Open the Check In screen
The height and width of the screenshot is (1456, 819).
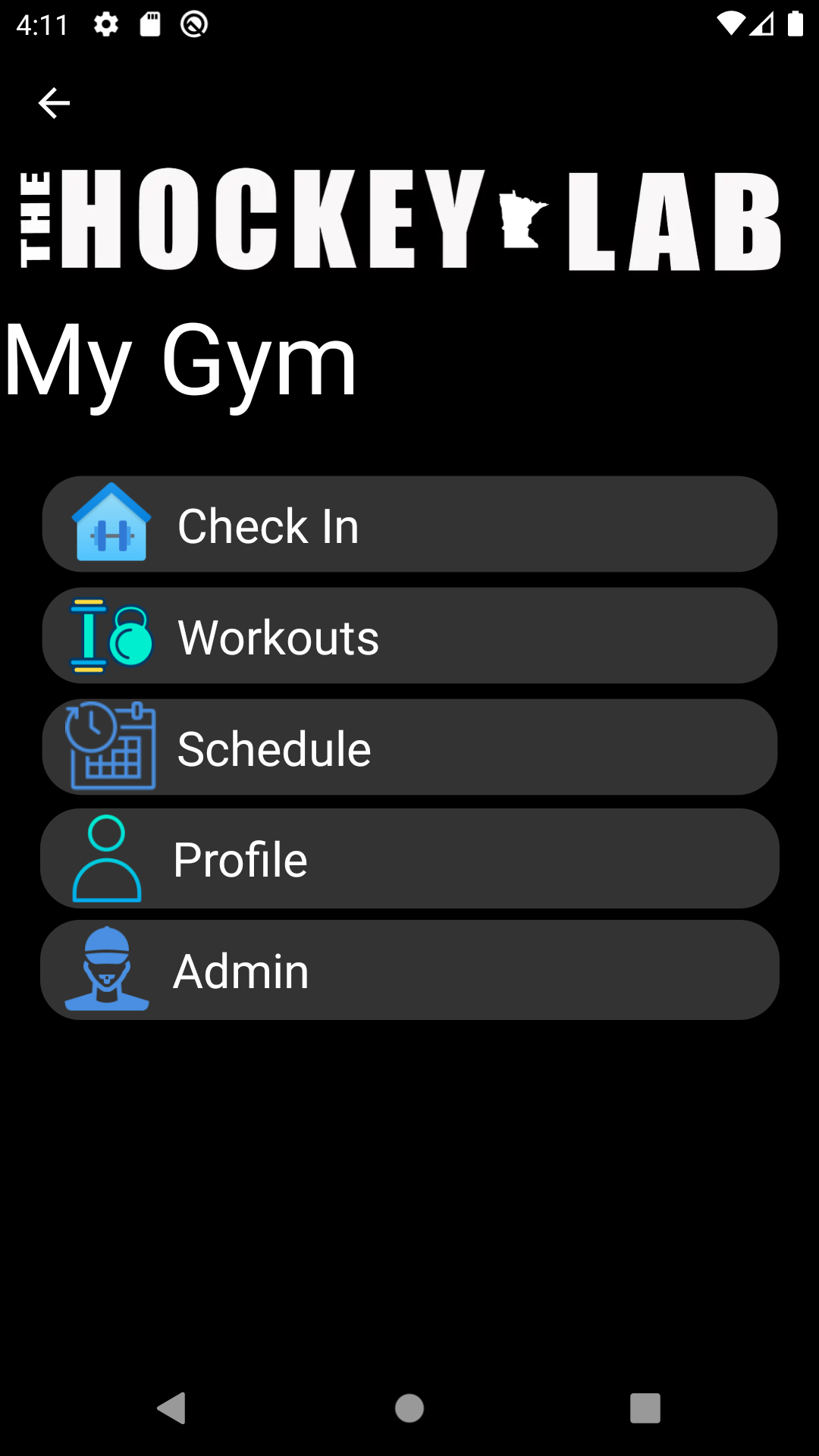pyautogui.click(x=409, y=523)
